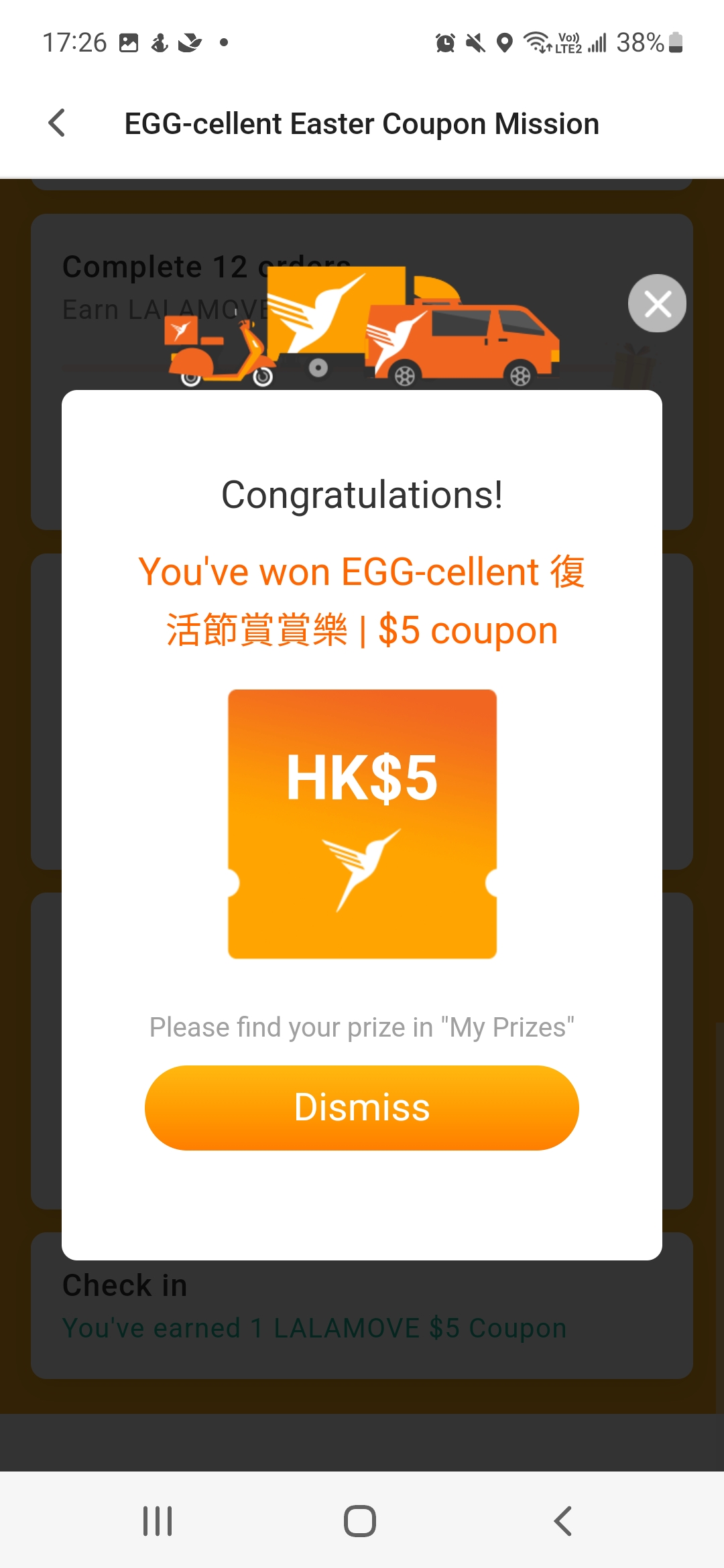
Task: Tap the Wi-Fi signal icon
Action: 536,42
